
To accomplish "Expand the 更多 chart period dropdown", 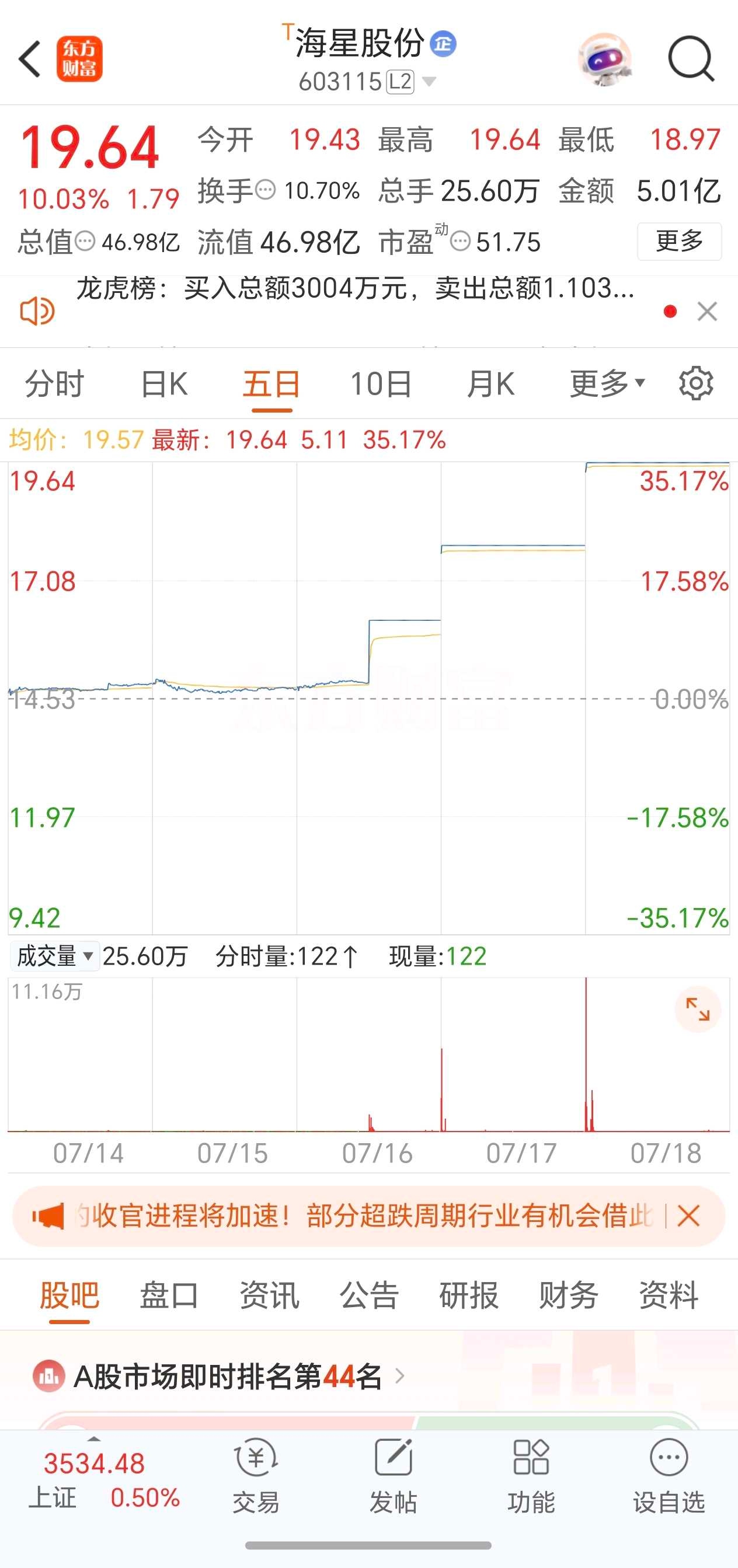I will point(607,383).
